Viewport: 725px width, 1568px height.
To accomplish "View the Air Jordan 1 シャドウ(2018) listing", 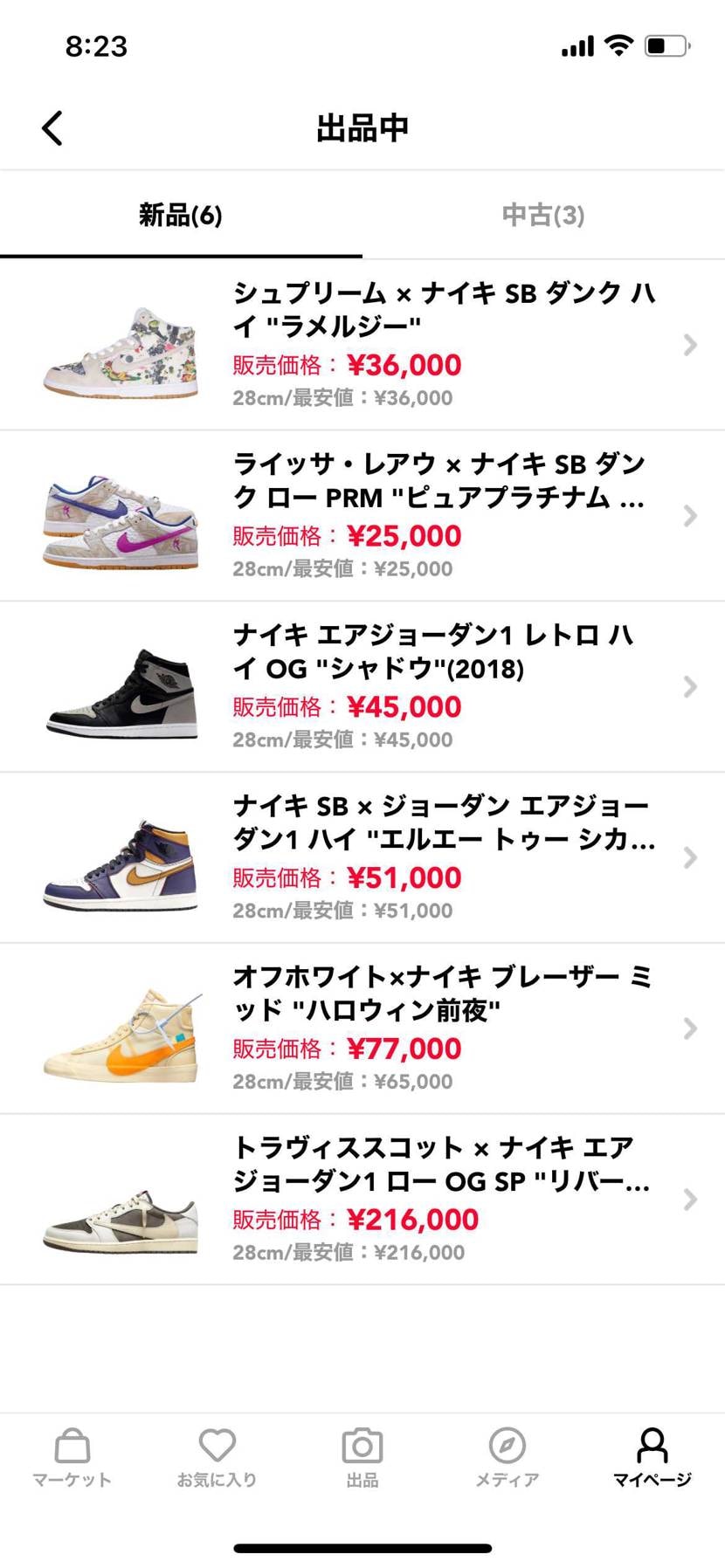I will 362,687.
